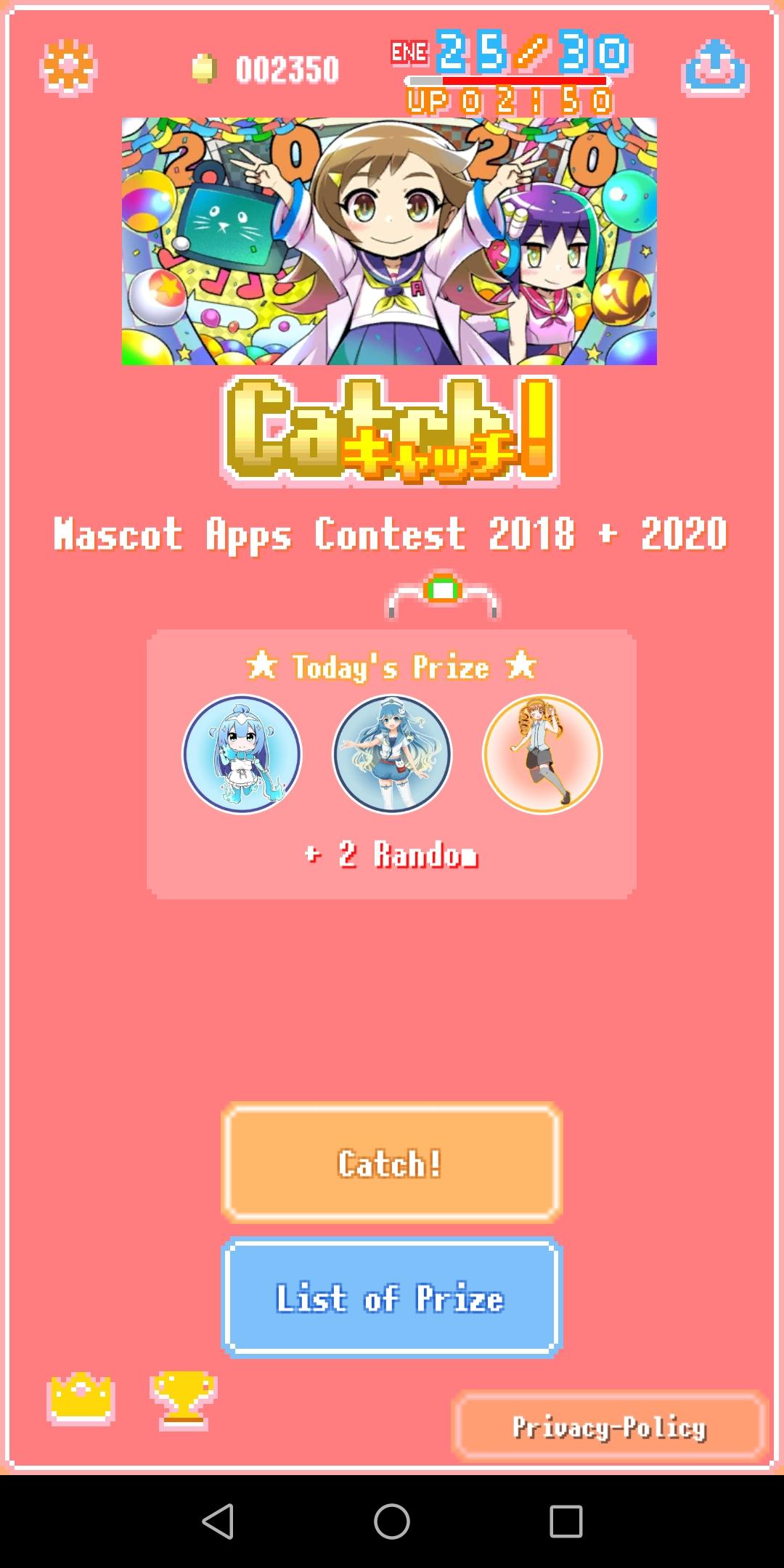
Task: Open the system recent apps view
Action: (565, 1521)
